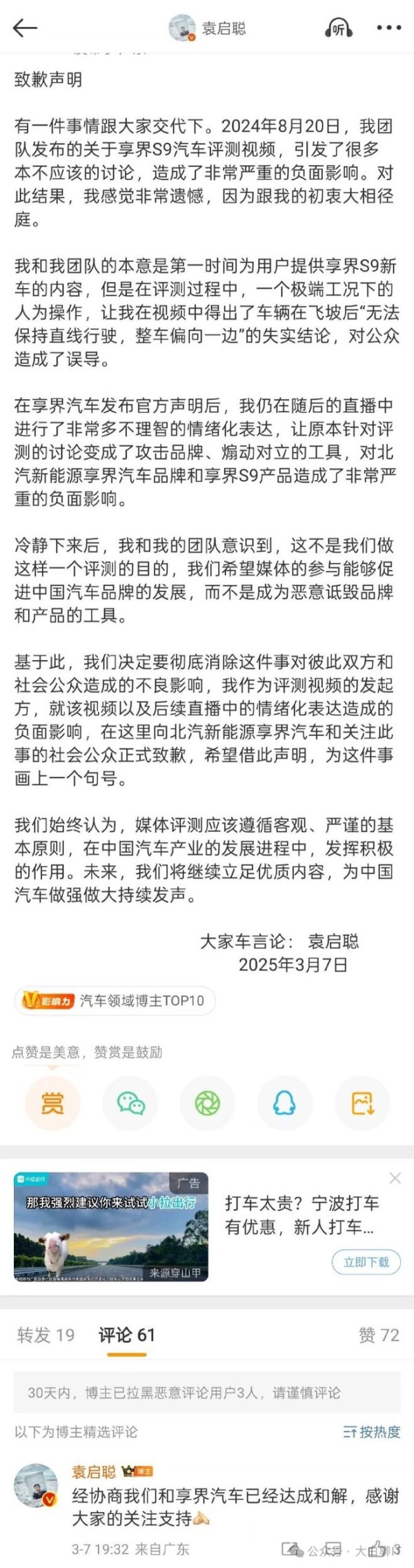Open the 汽车领域博主TOP10 influence badge
The image size is (414, 1568).
click(x=115, y=1000)
